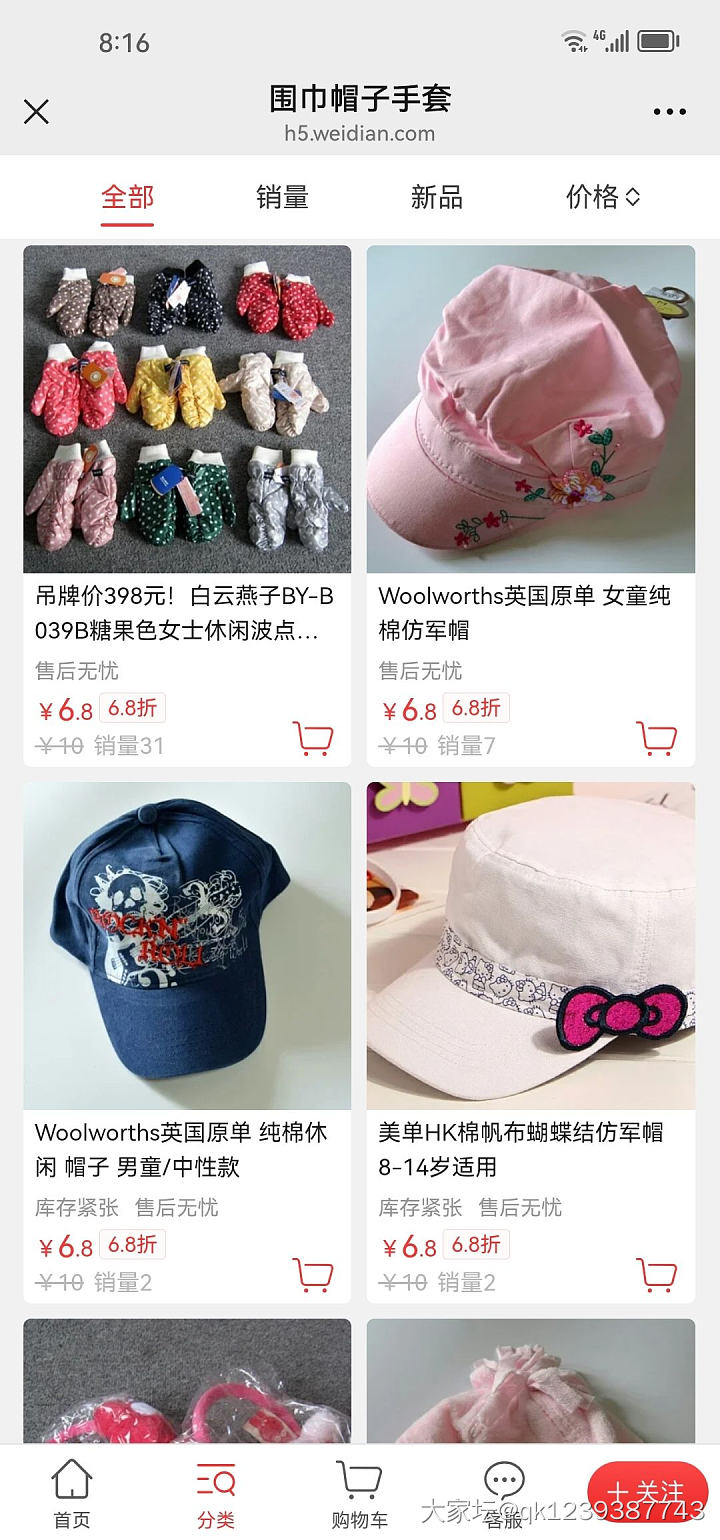This screenshot has width=720, height=1540.
Task: Select the 全部 all products tab
Action: click(126, 197)
